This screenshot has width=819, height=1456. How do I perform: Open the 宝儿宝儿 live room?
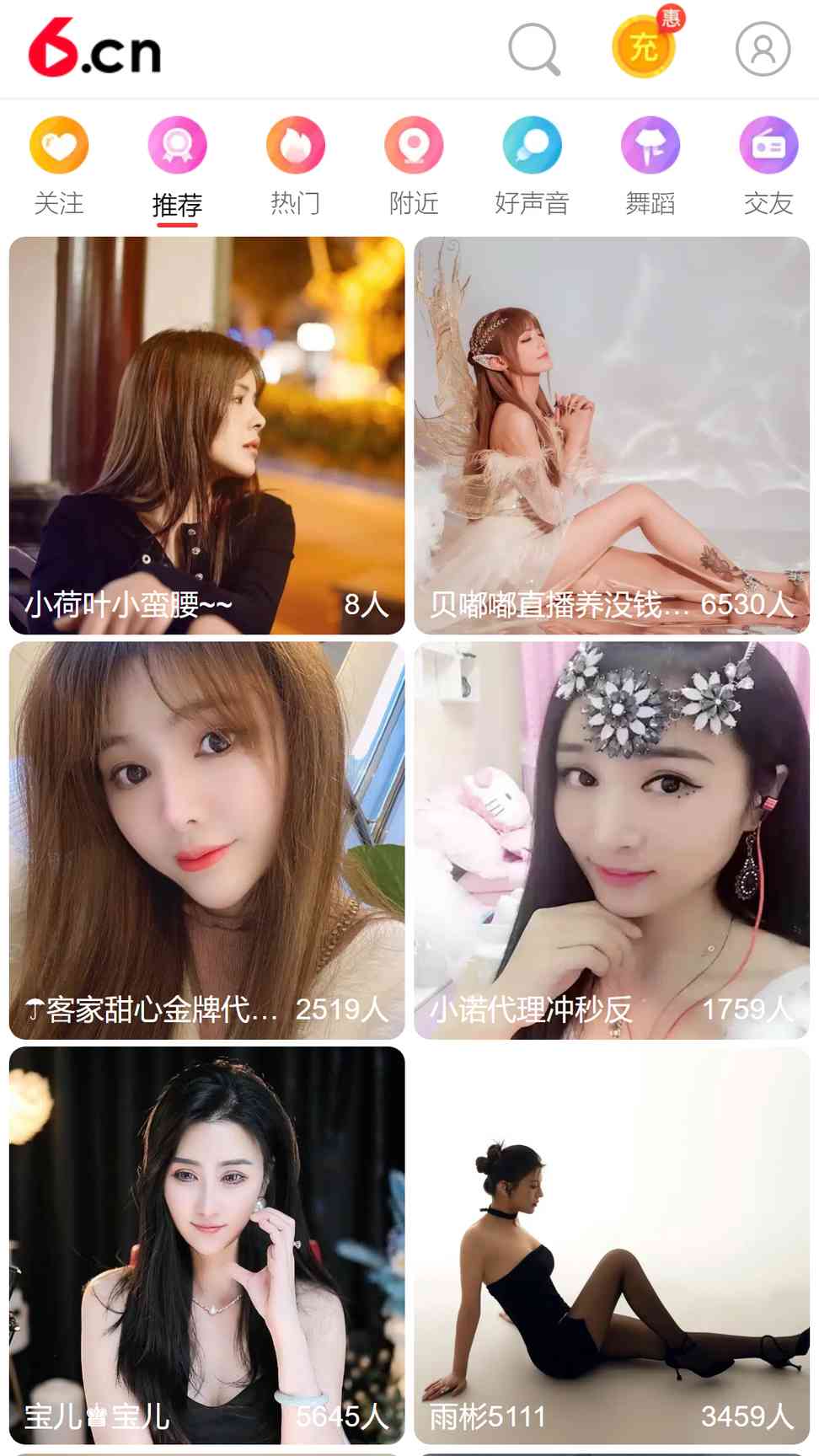coord(206,1245)
